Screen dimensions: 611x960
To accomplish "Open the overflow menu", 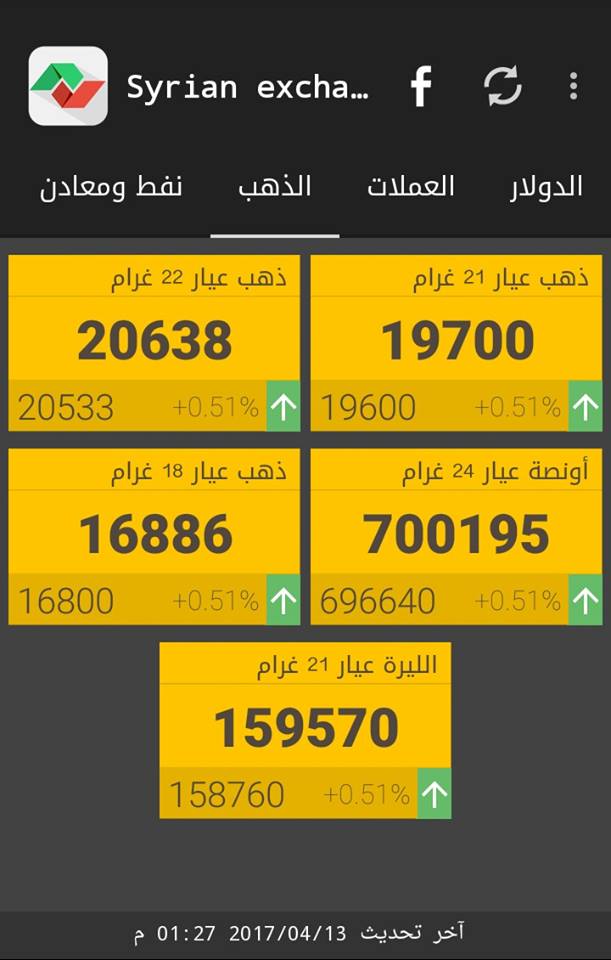I will pyautogui.click(x=573, y=87).
